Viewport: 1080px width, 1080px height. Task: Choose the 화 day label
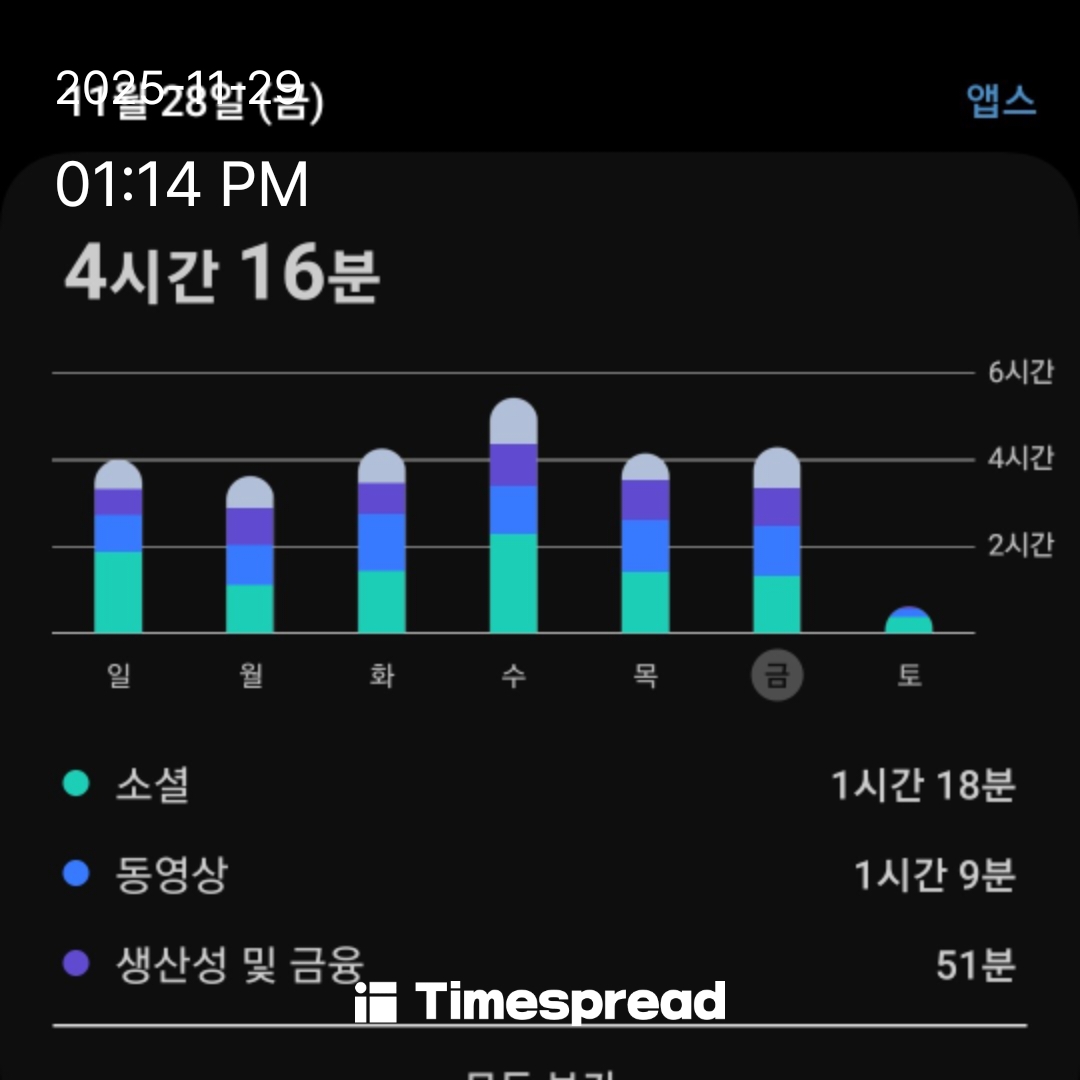point(381,676)
